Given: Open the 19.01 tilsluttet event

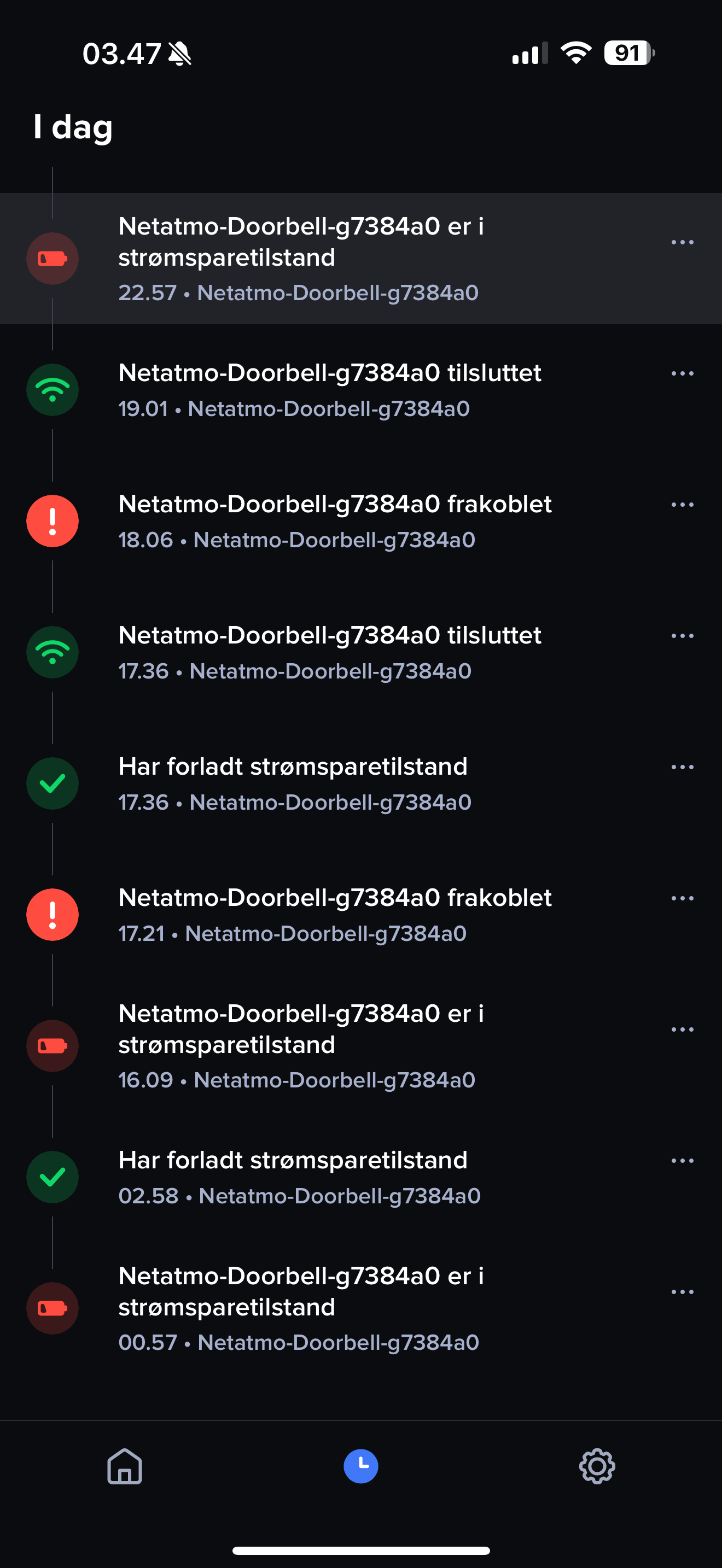Looking at the screenshot, I should tap(329, 390).
